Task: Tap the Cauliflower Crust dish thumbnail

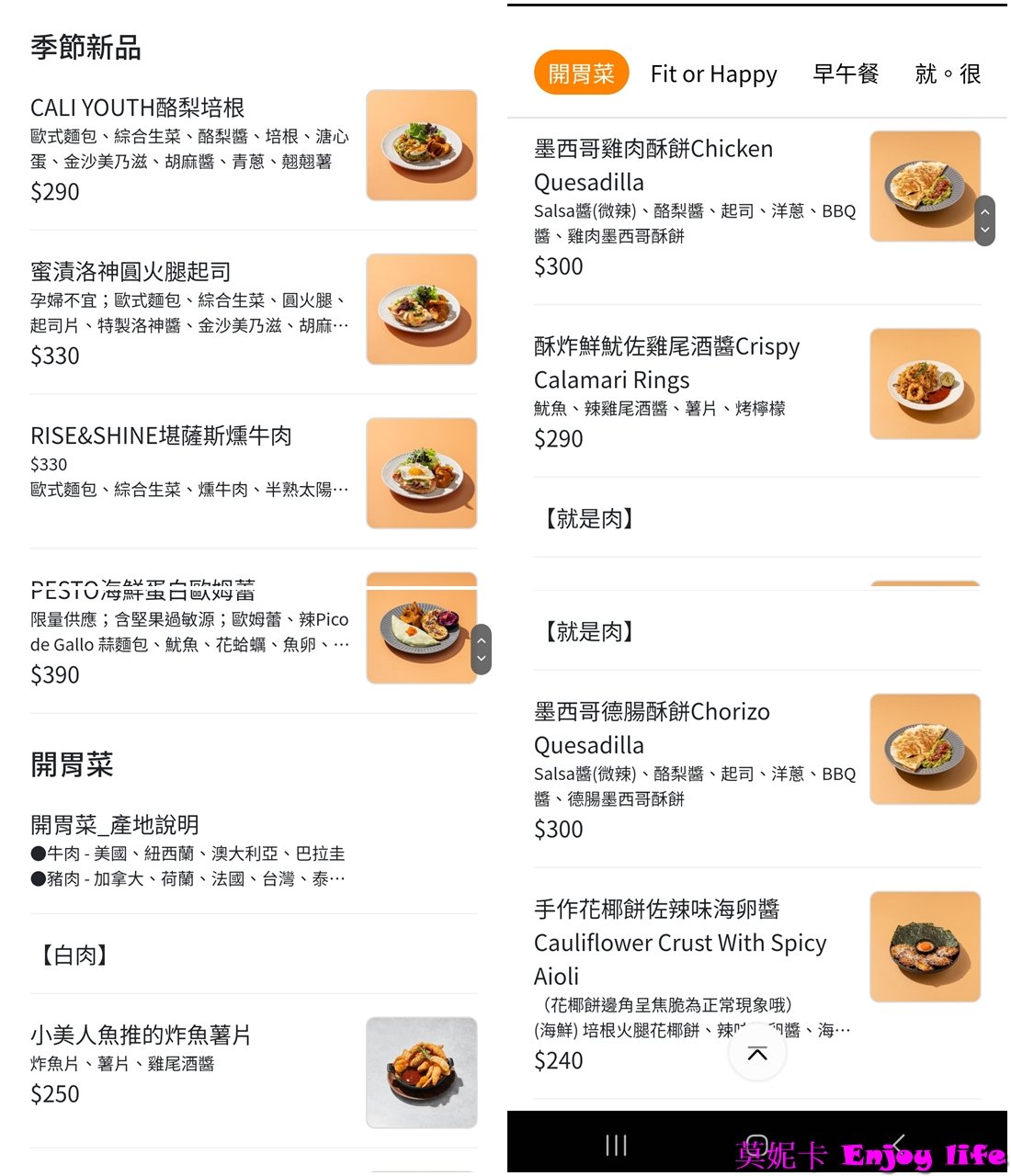Action: 925,945
